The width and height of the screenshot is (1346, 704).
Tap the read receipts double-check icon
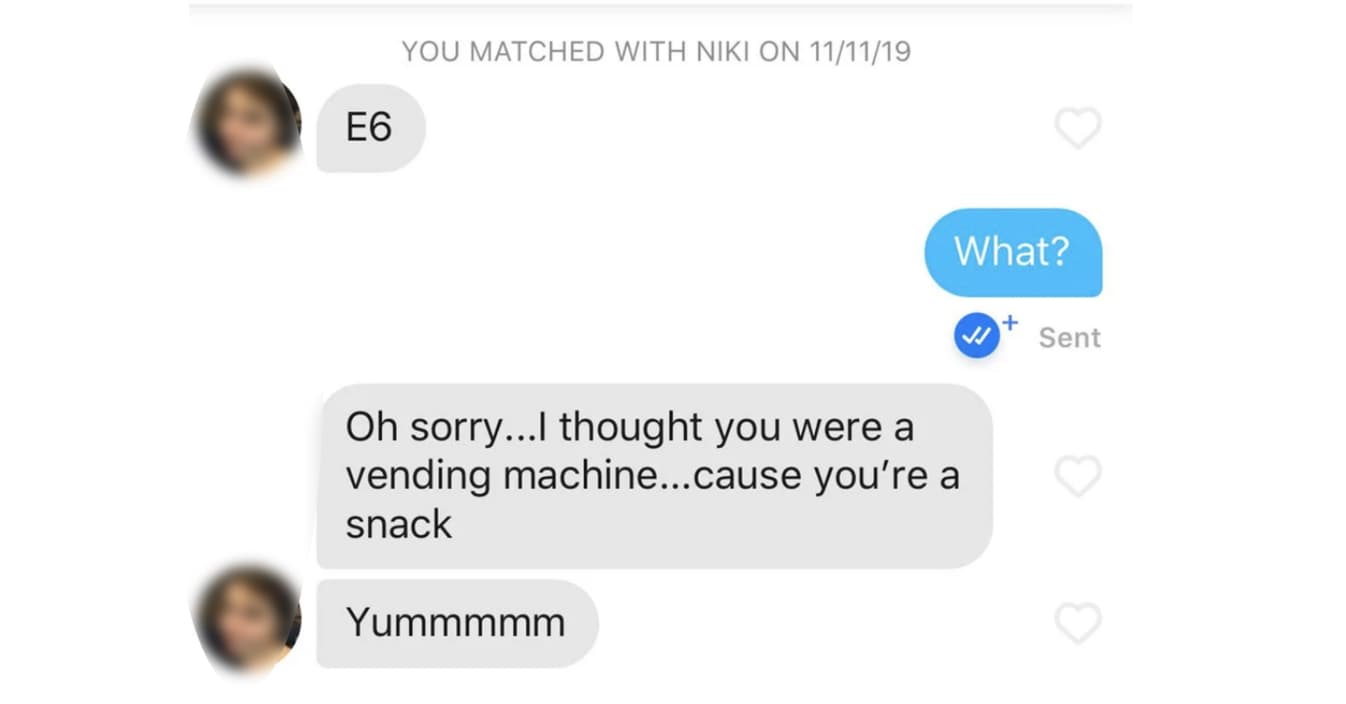tap(976, 337)
